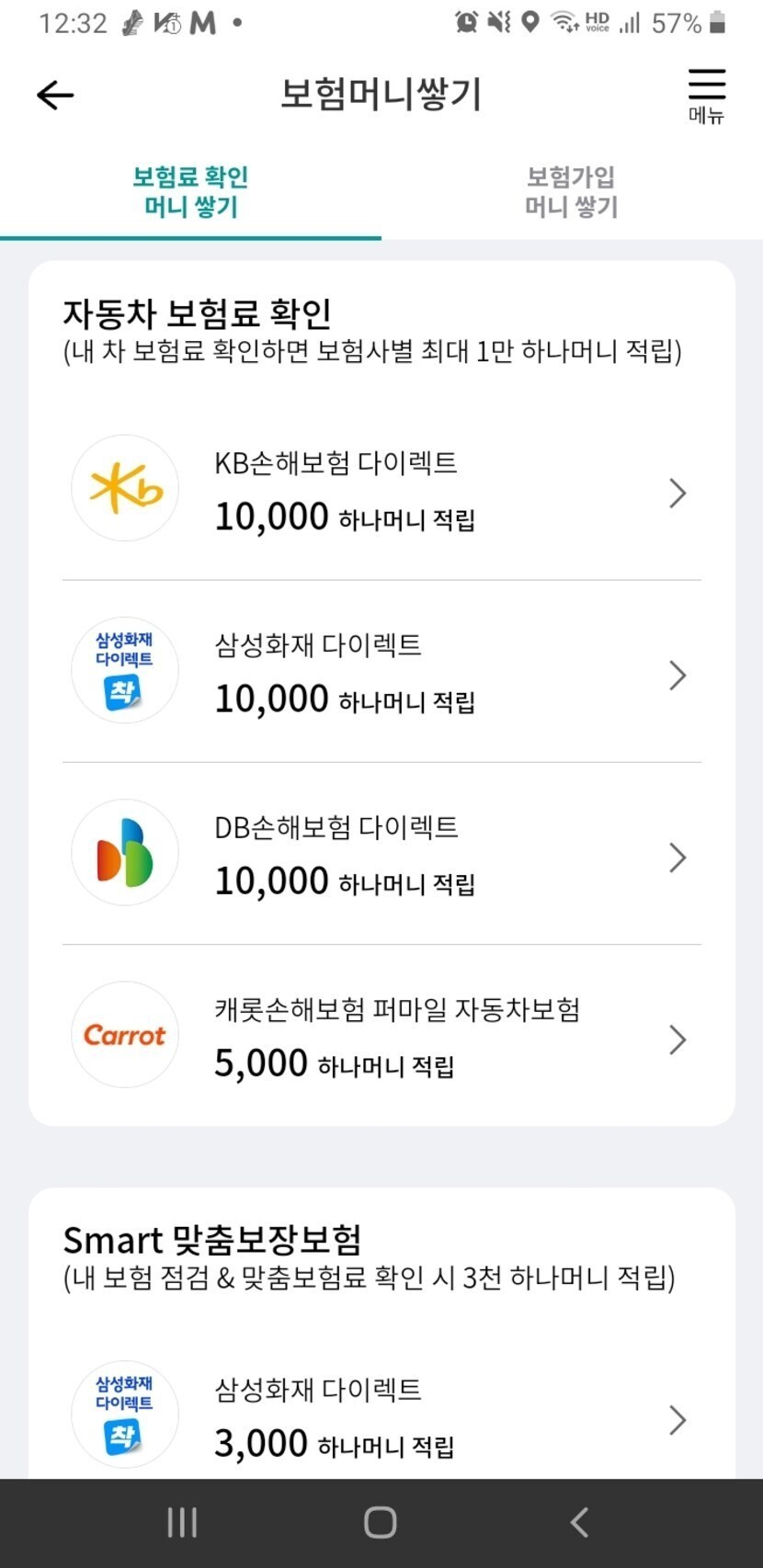The image size is (763, 1568).
Task: Go back using the top-left arrow
Action: click(x=55, y=95)
